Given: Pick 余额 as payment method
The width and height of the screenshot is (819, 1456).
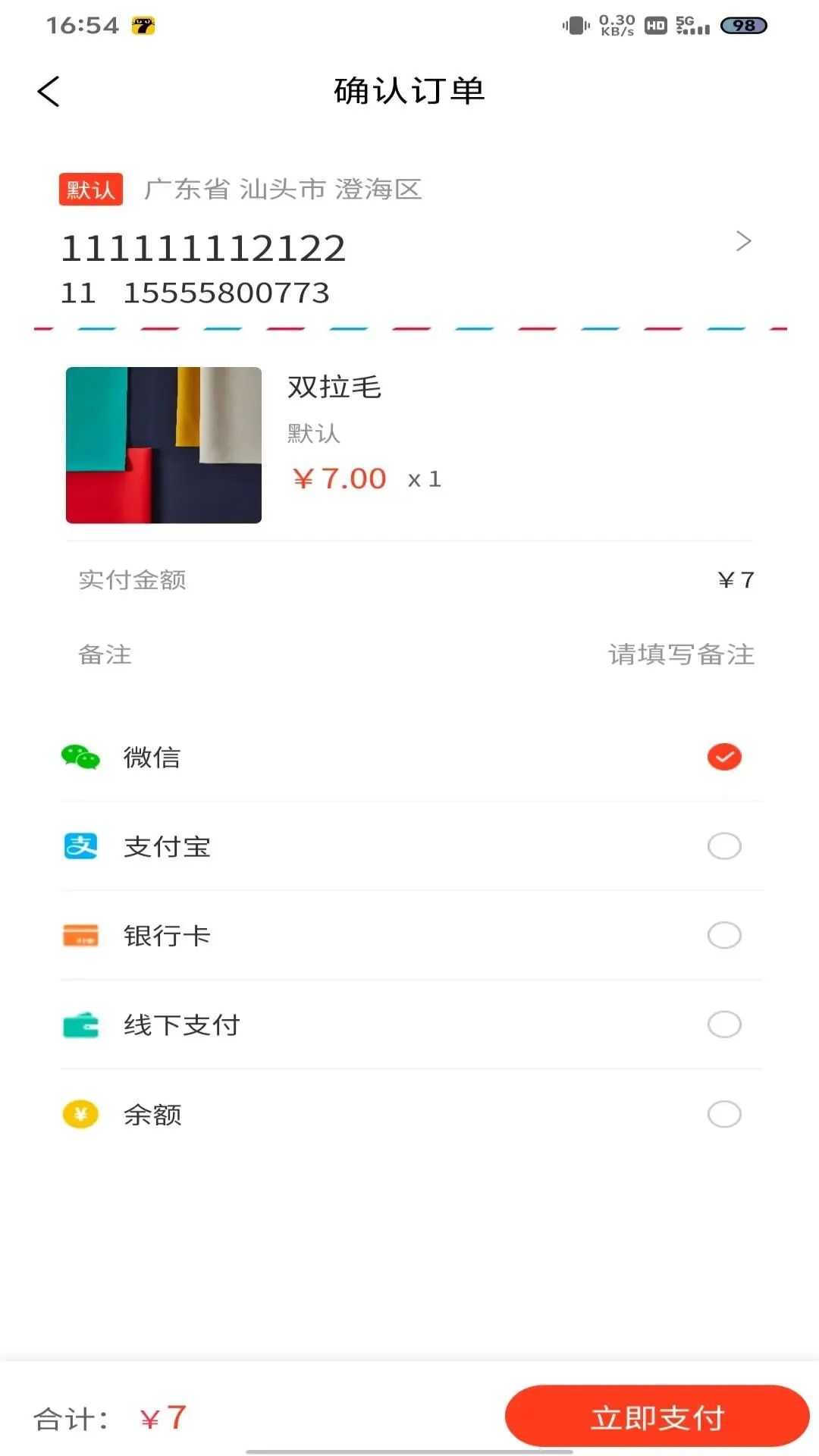Looking at the screenshot, I should point(411,1114).
